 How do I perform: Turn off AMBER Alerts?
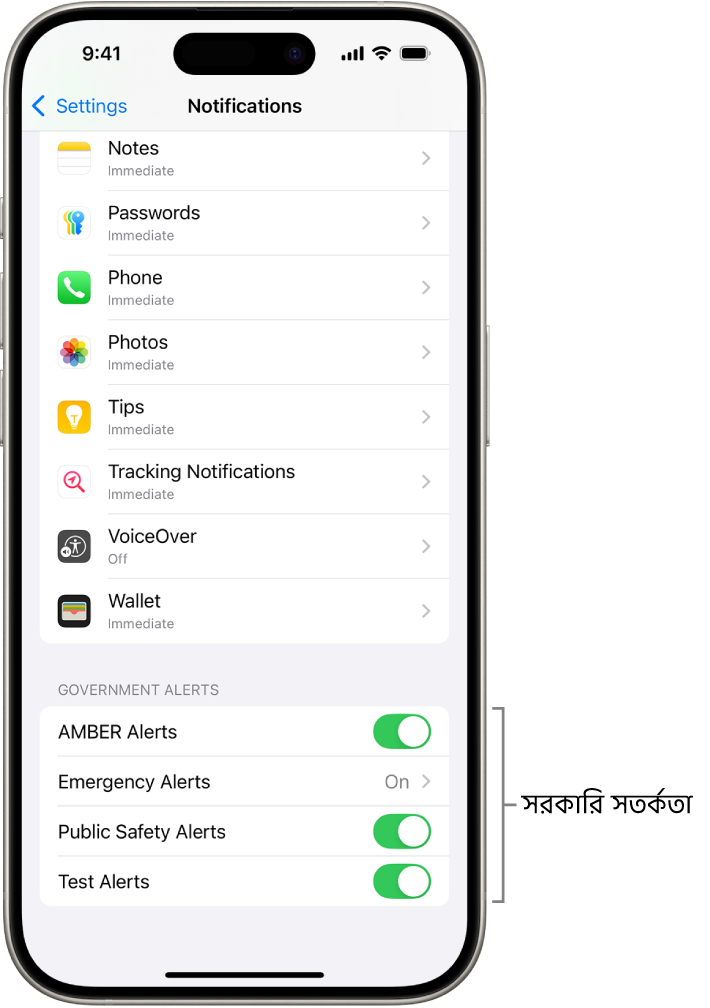[402, 732]
